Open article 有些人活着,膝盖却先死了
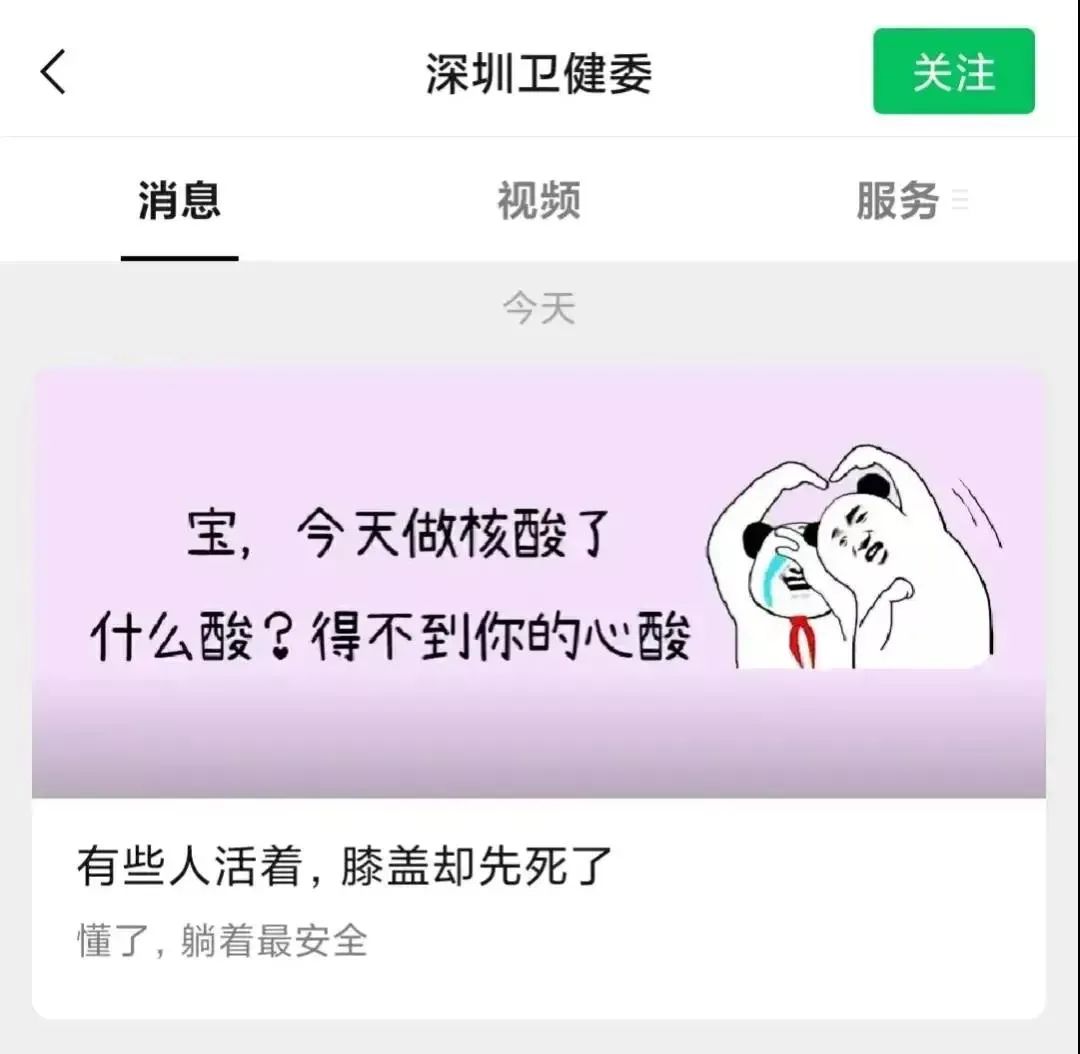Screen dimensions: 1080x1054 (x=345, y=866)
